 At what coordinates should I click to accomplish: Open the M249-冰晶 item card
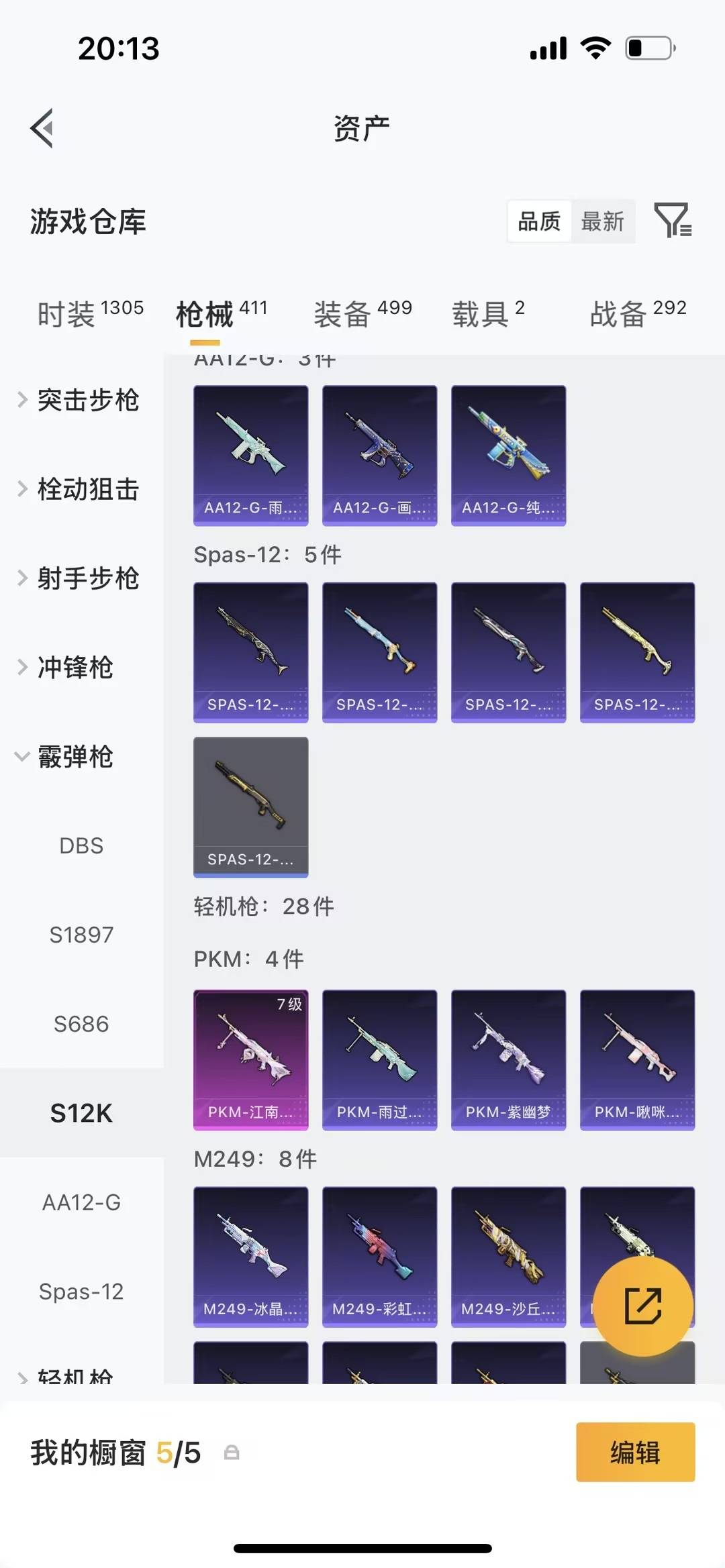coord(250,1258)
